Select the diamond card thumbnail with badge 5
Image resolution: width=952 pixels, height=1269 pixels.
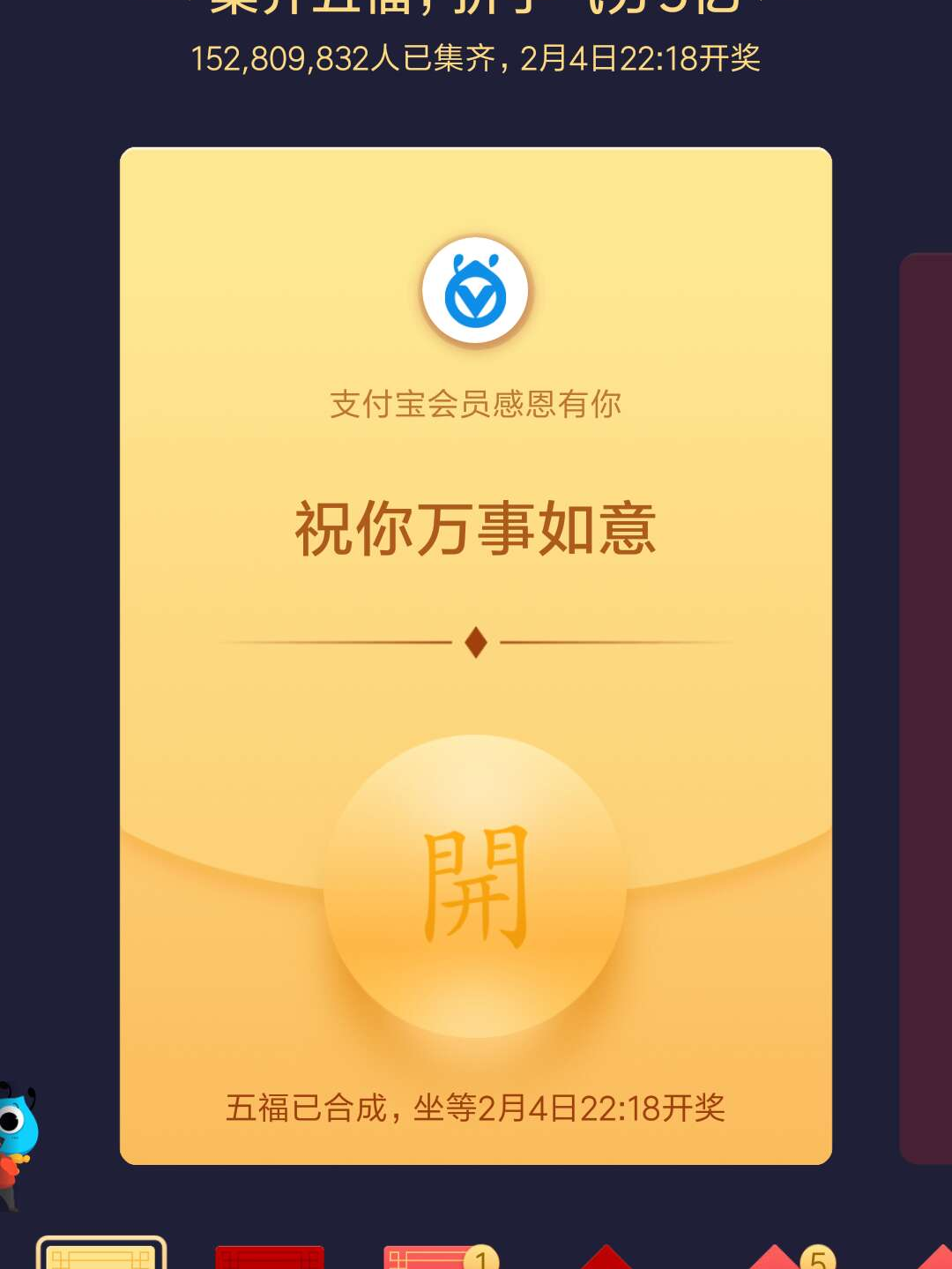click(x=776, y=1258)
